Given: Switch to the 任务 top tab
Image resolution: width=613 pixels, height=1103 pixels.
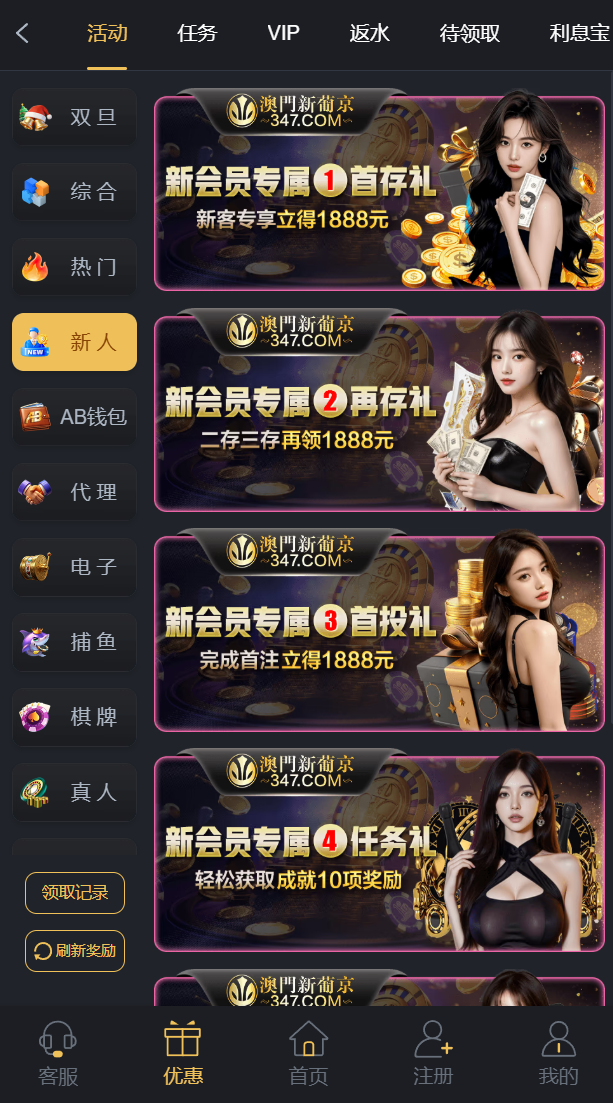Looking at the screenshot, I should point(197,33).
